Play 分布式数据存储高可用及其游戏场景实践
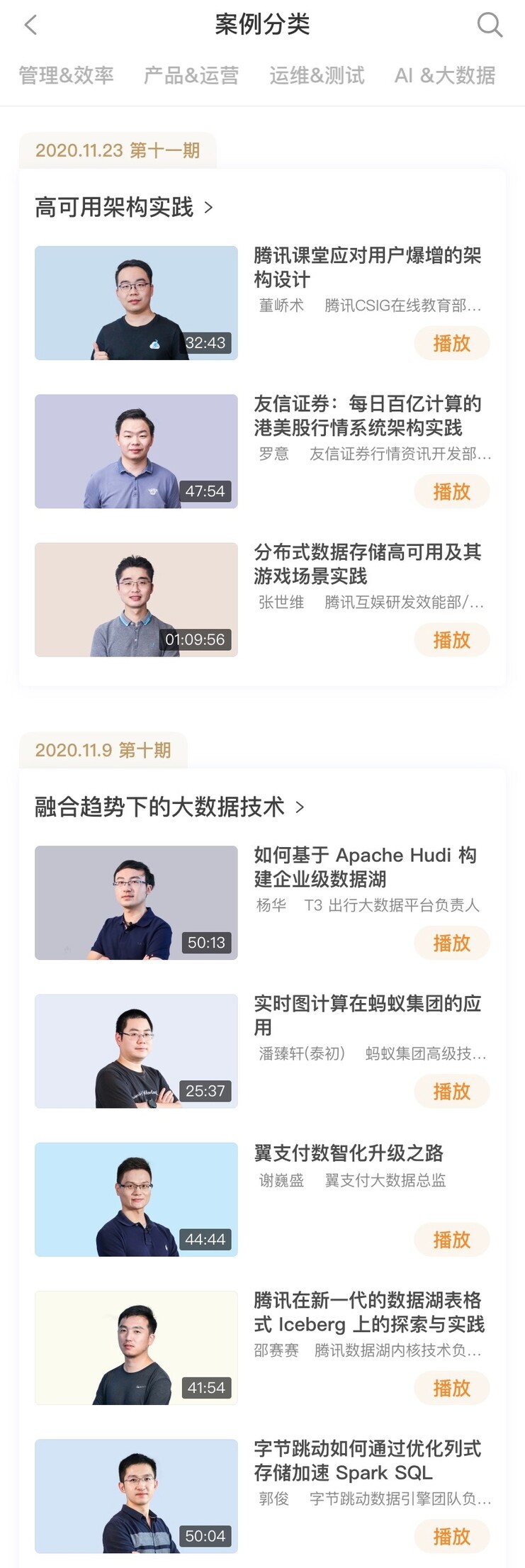The width and height of the screenshot is (525, 1568). coord(451,639)
